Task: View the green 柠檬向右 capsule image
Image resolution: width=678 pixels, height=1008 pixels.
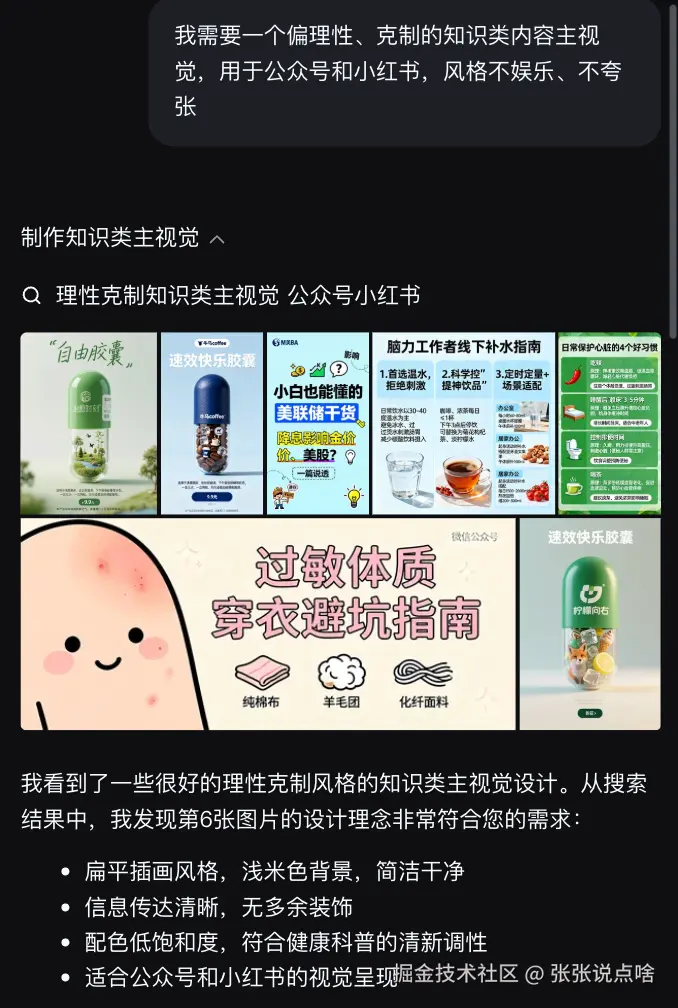Action: click(x=589, y=623)
